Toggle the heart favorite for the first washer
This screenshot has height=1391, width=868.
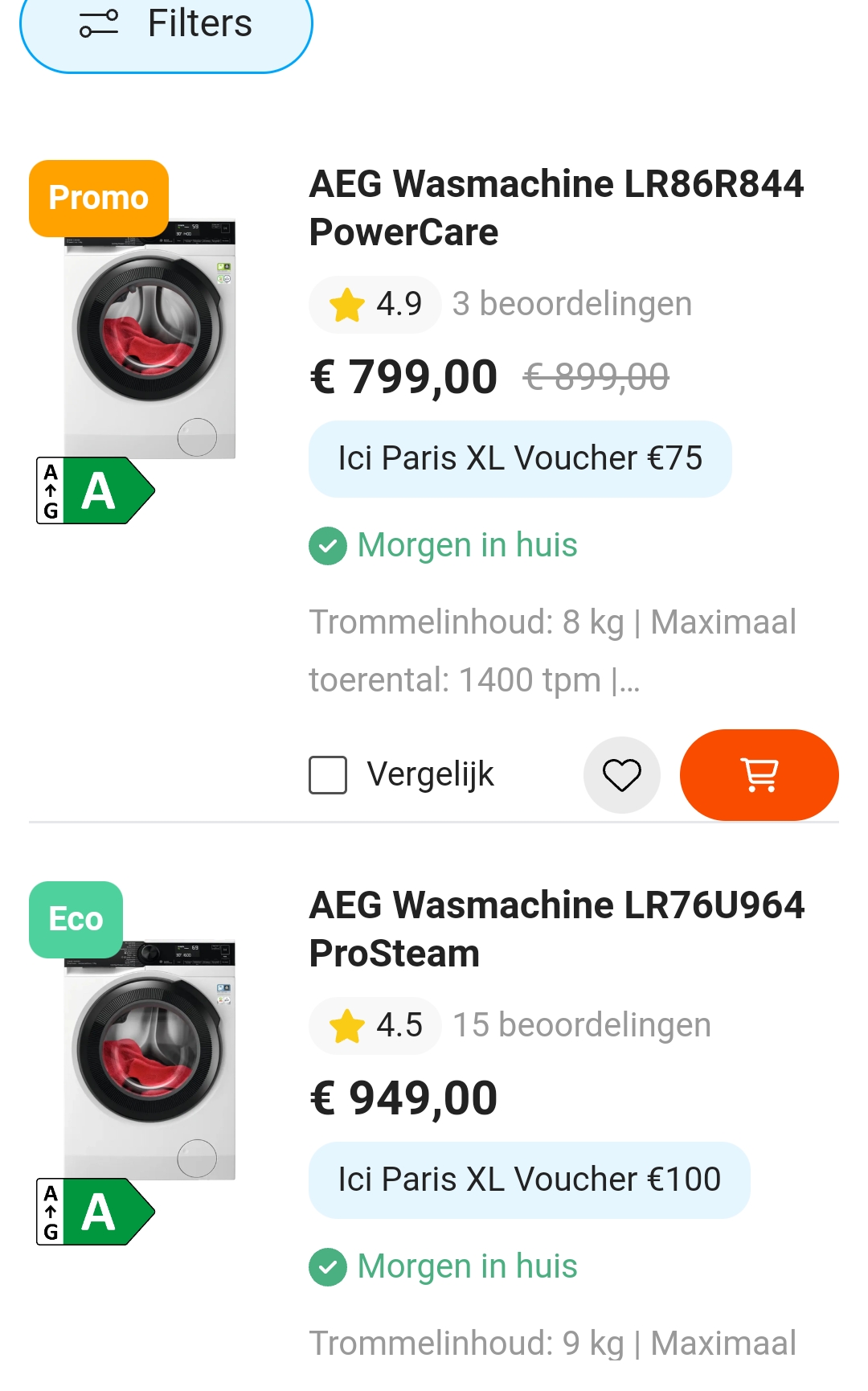point(622,774)
